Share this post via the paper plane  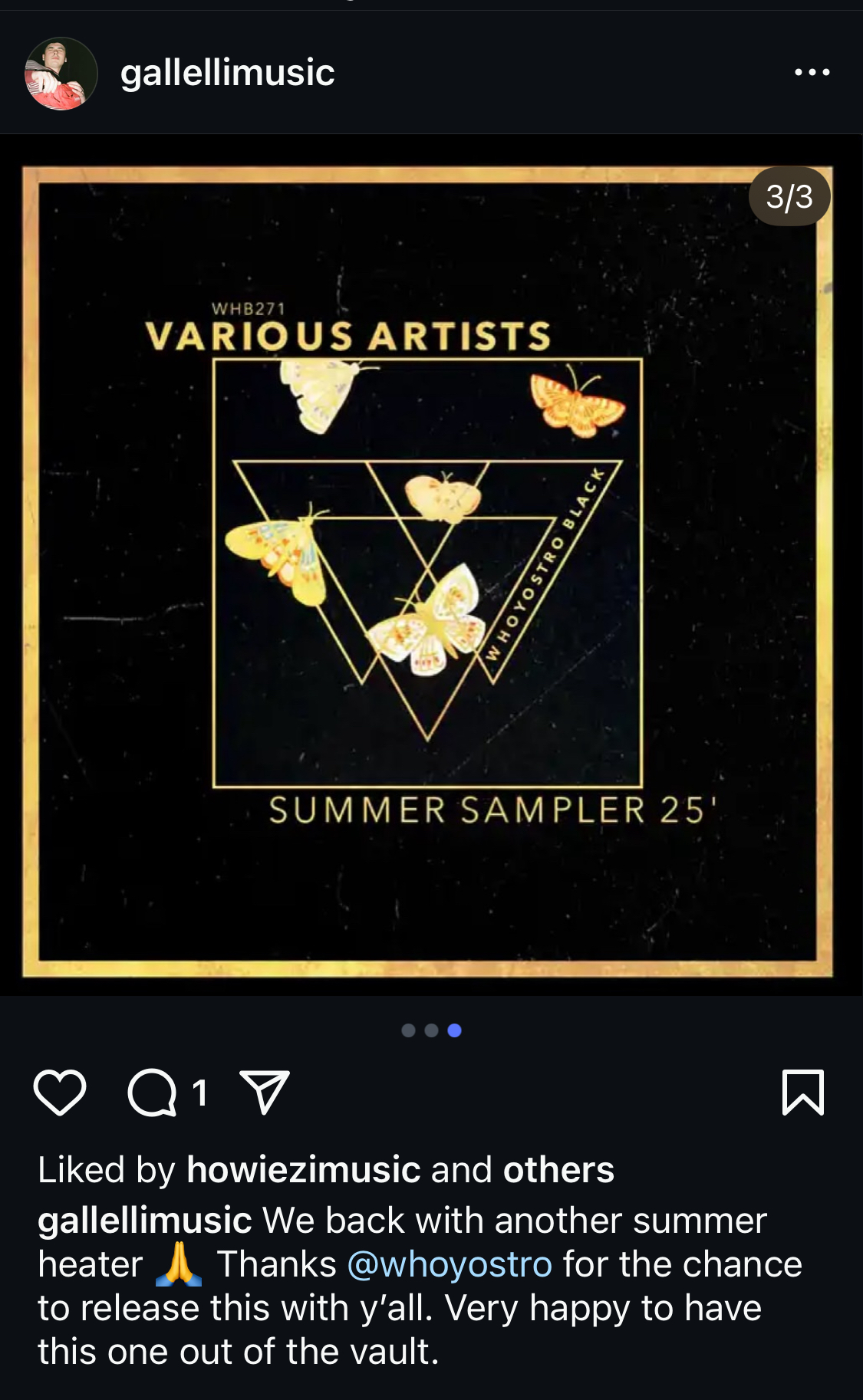pos(265,1092)
